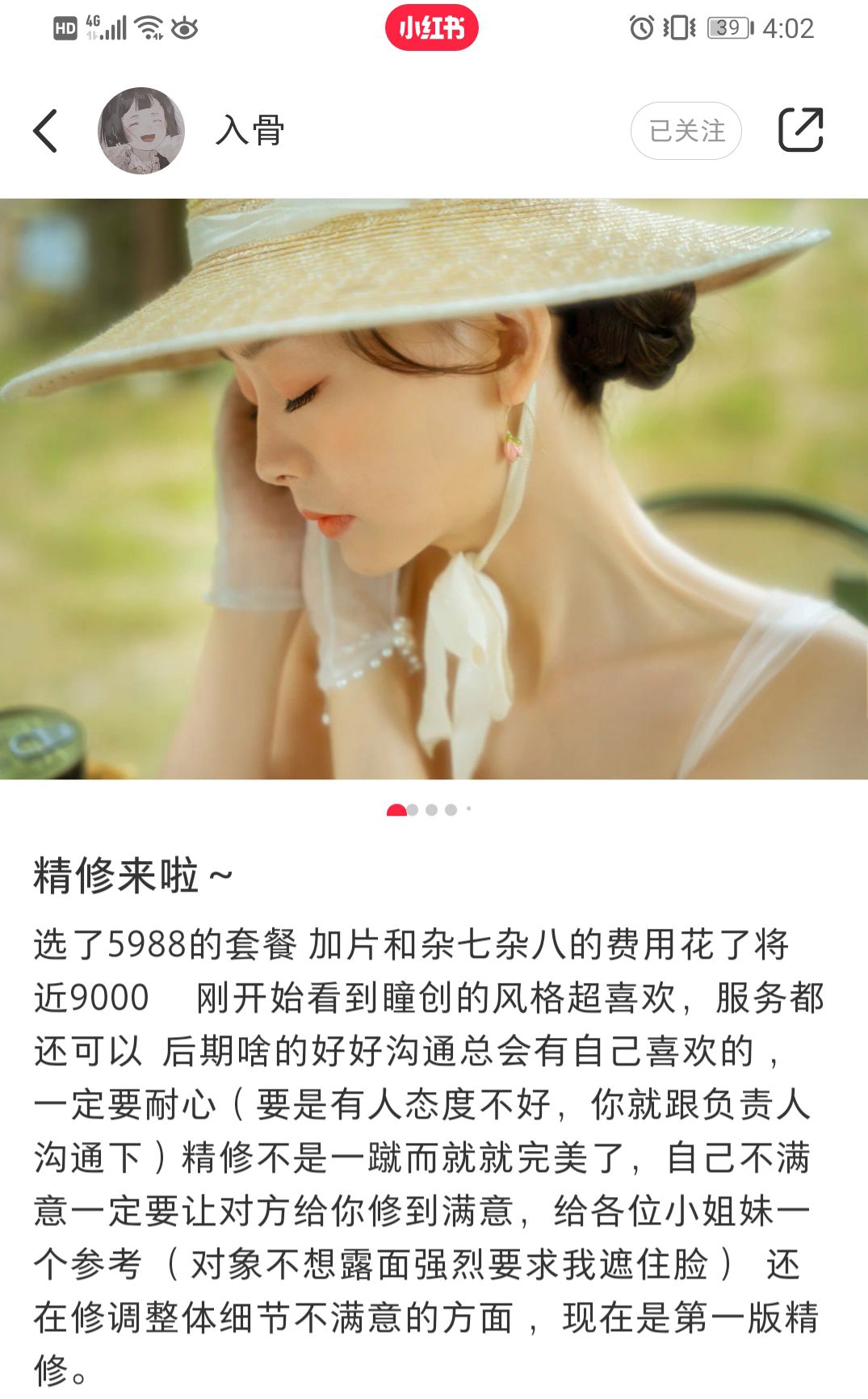The height and width of the screenshot is (1399, 868).
Task: Tap the 已关注 following button
Action: pyautogui.click(x=686, y=131)
